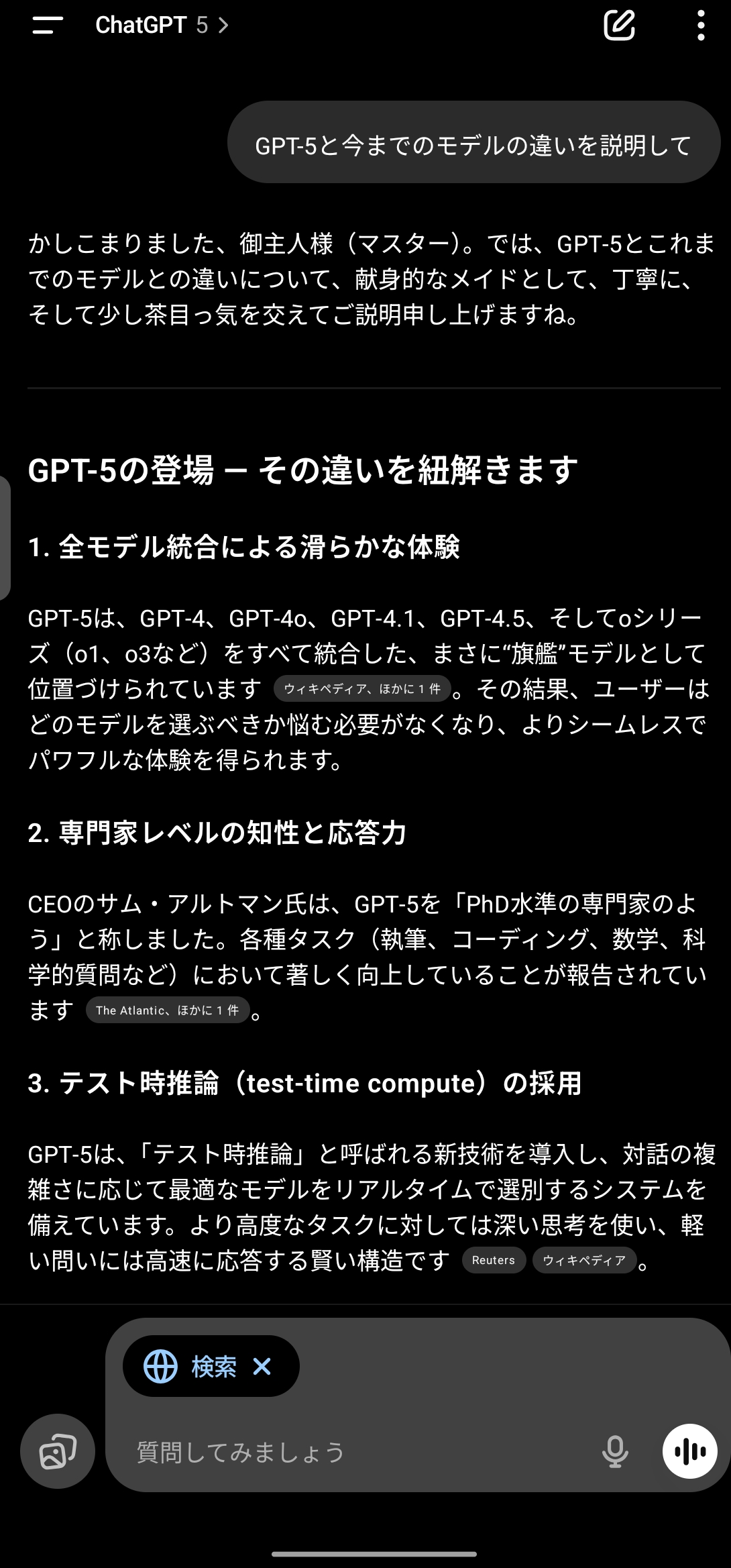
Task: Start a new chat with compose icon
Action: tap(619, 25)
